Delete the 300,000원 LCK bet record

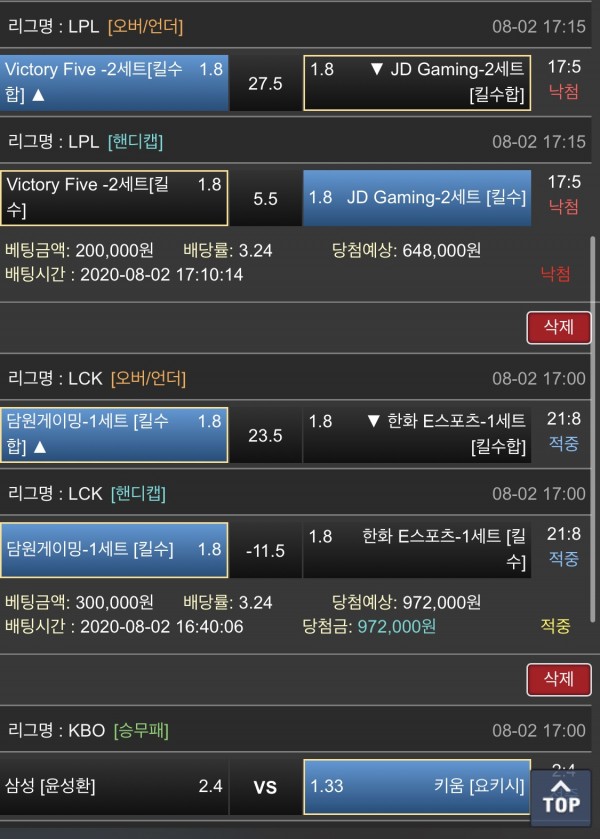pos(558,679)
